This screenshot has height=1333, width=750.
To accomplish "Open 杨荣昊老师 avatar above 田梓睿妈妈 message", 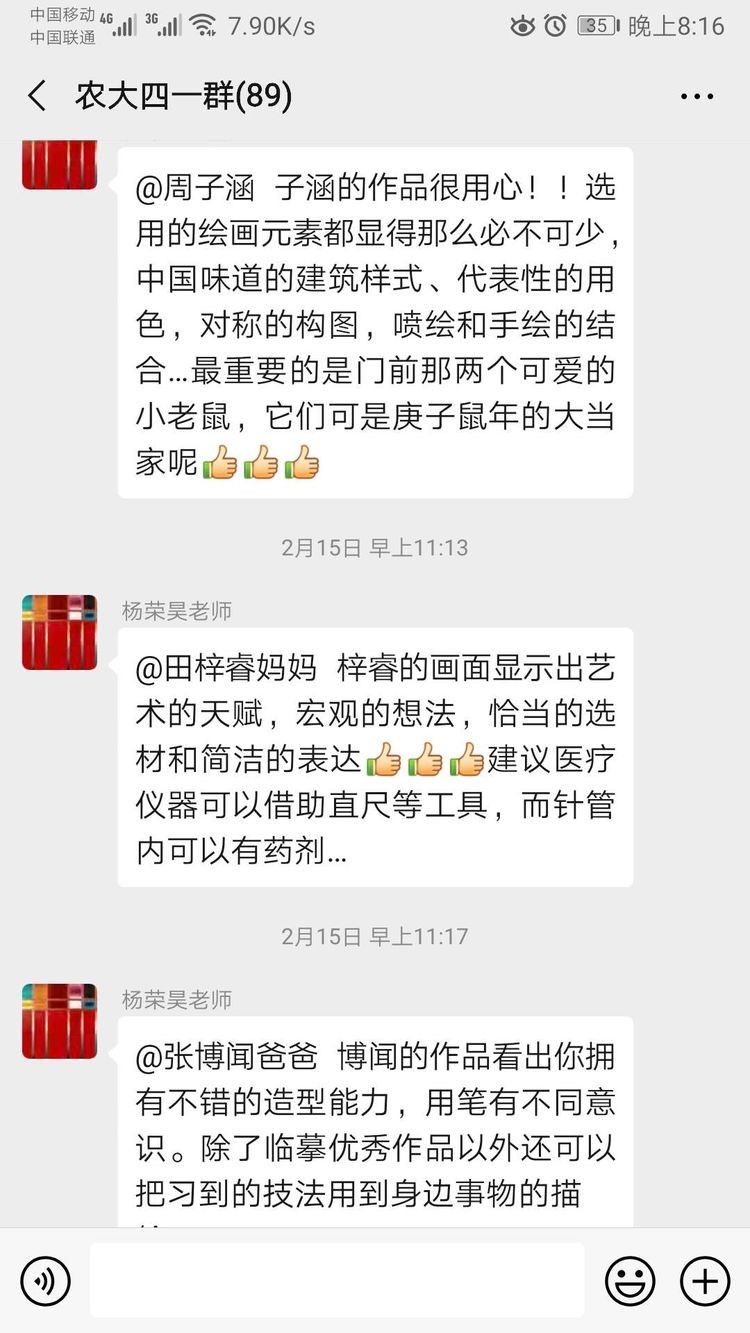I will click(59, 632).
